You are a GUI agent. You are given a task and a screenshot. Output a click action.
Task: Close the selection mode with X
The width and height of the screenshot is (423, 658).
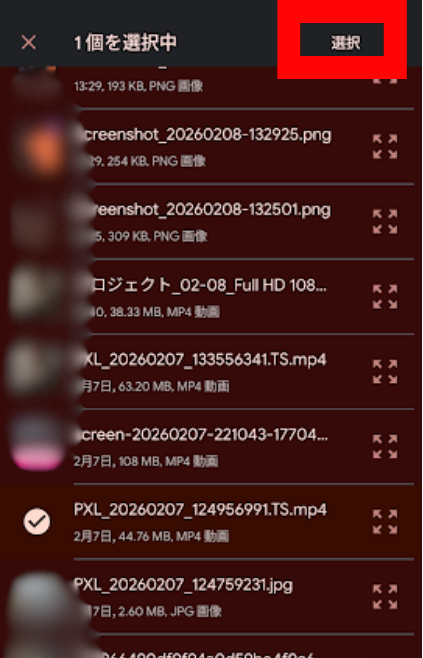pos(29,42)
